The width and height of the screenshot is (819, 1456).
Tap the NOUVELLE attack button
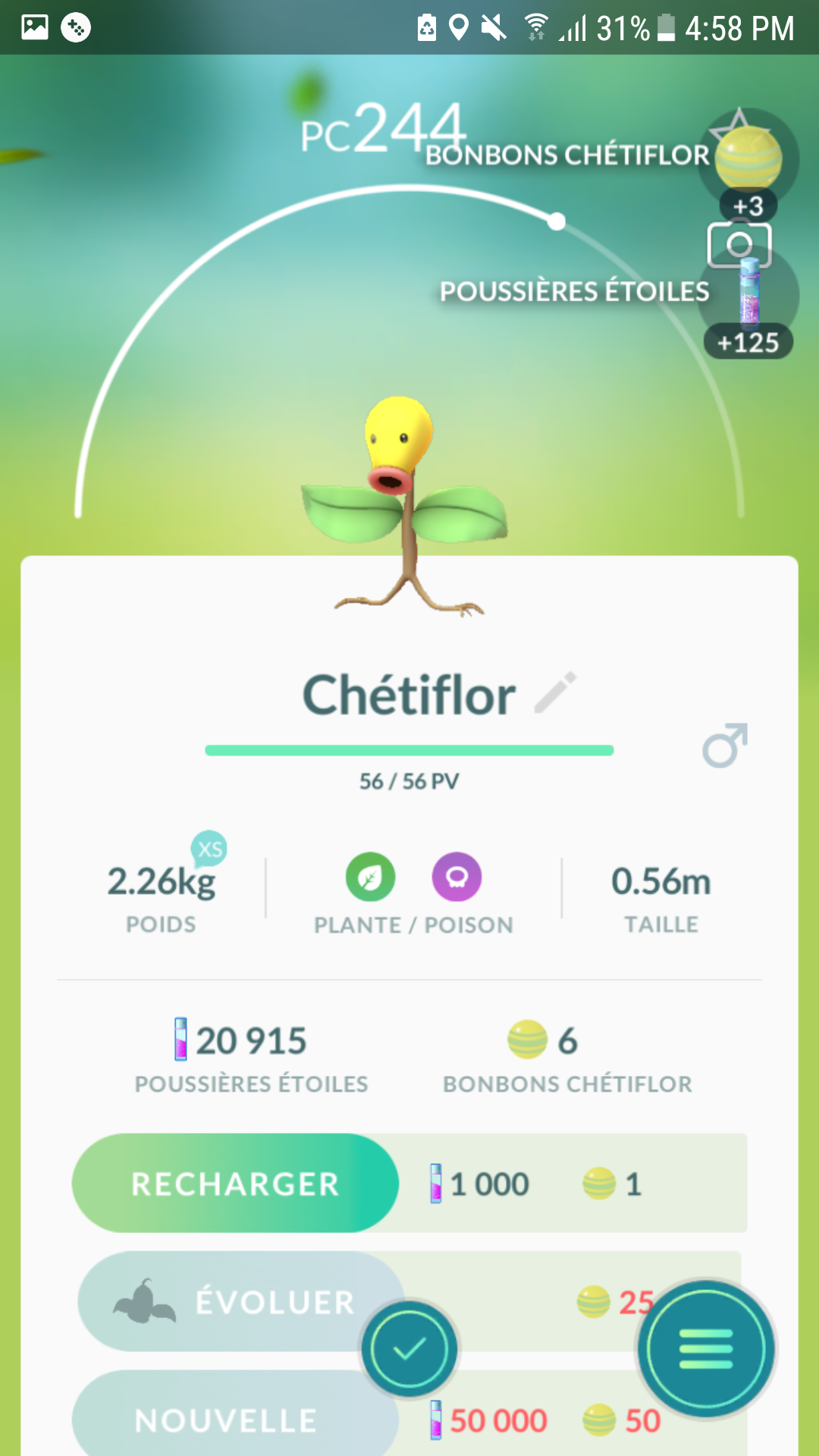[x=226, y=1420]
